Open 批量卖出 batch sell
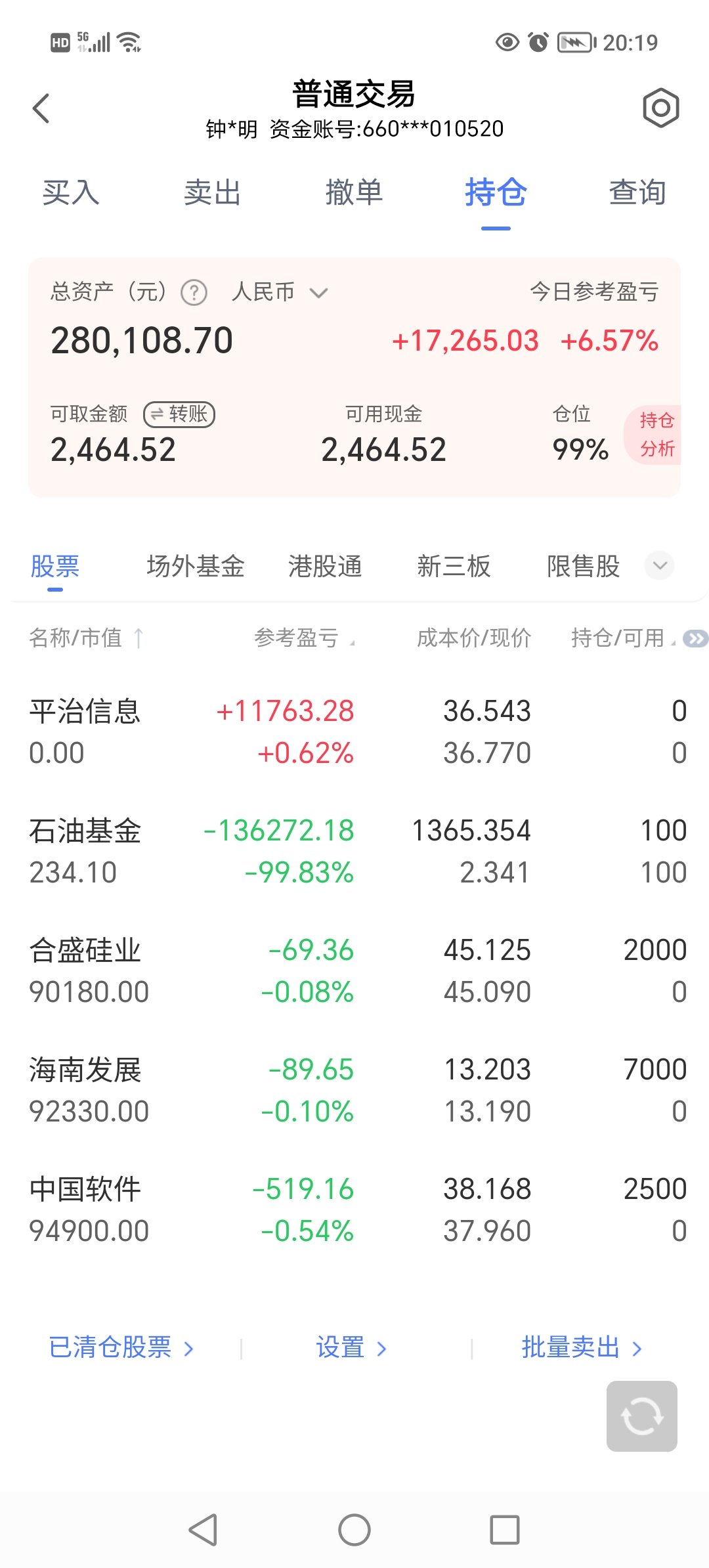The image size is (709, 1568). 581,1347
